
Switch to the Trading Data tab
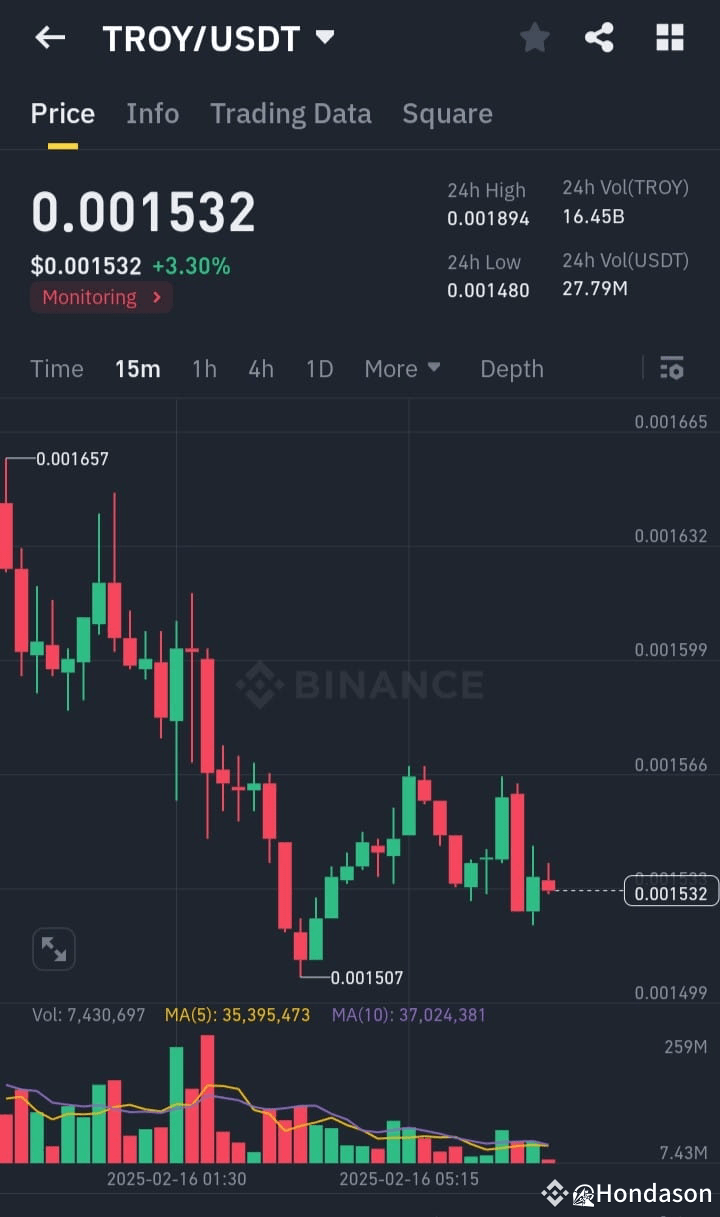click(290, 113)
